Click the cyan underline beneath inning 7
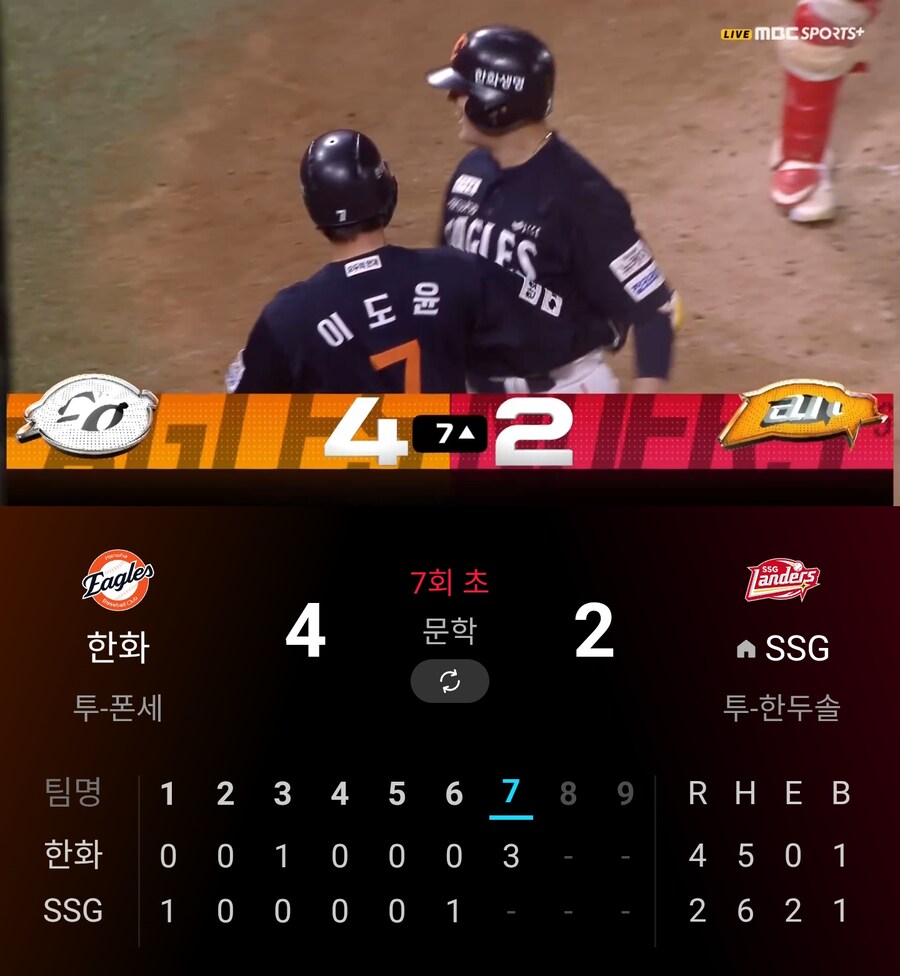This screenshot has width=900, height=976. click(510, 816)
